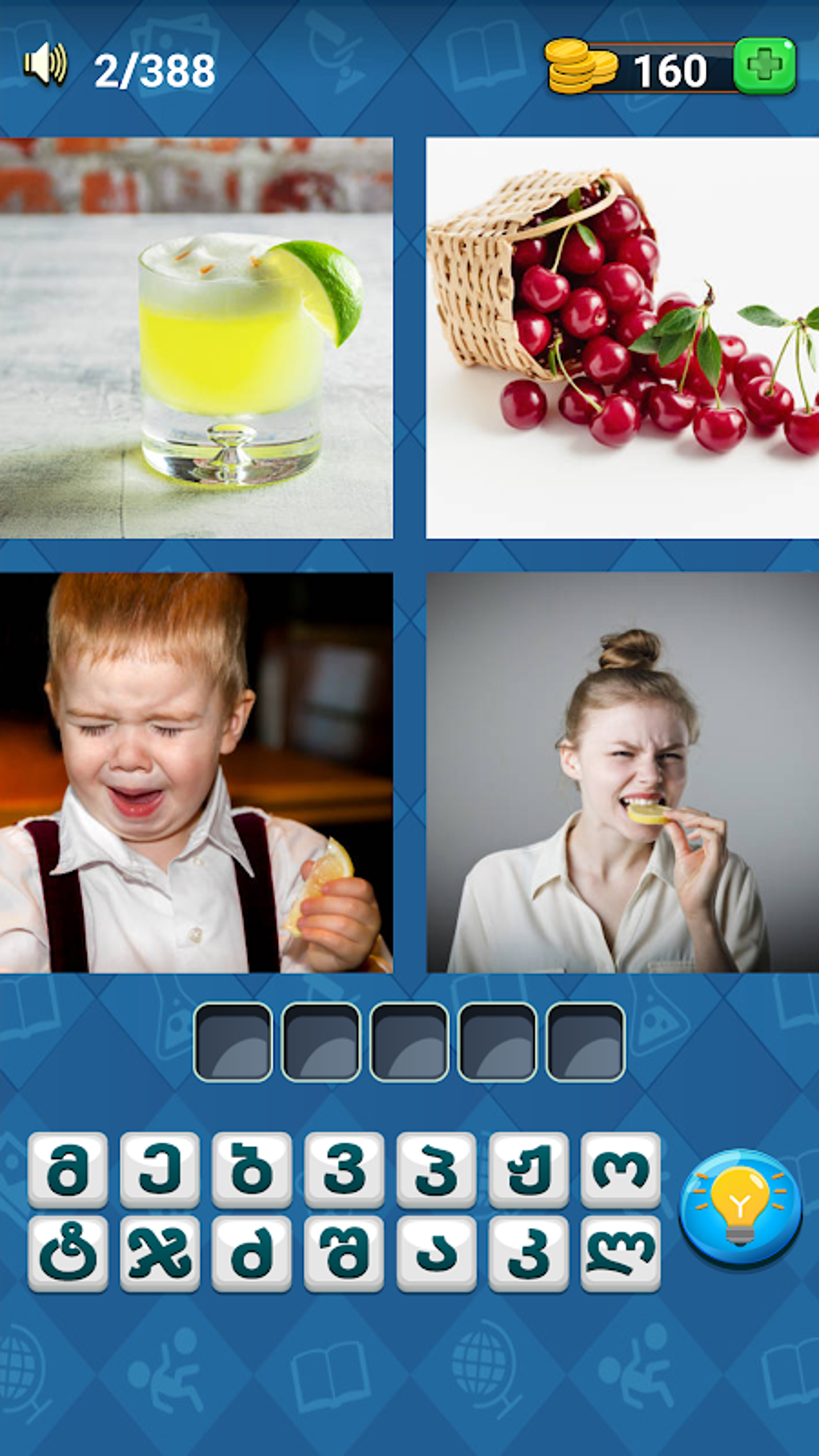Pick the letter tile ძ

pyautogui.click(x=252, y=1253)
